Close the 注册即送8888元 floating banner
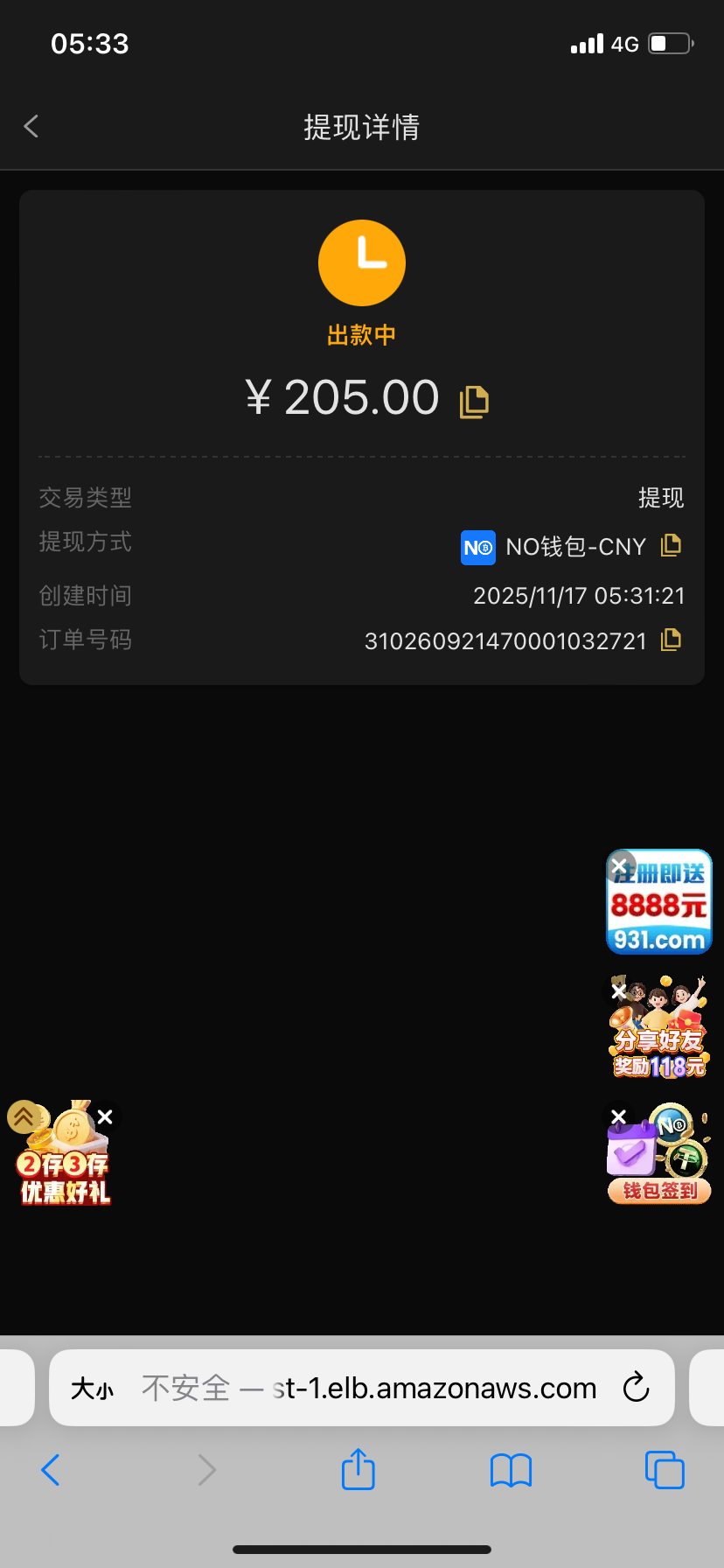The width and height of the screenshot is (724, 1568). click(x=620, y=865)
